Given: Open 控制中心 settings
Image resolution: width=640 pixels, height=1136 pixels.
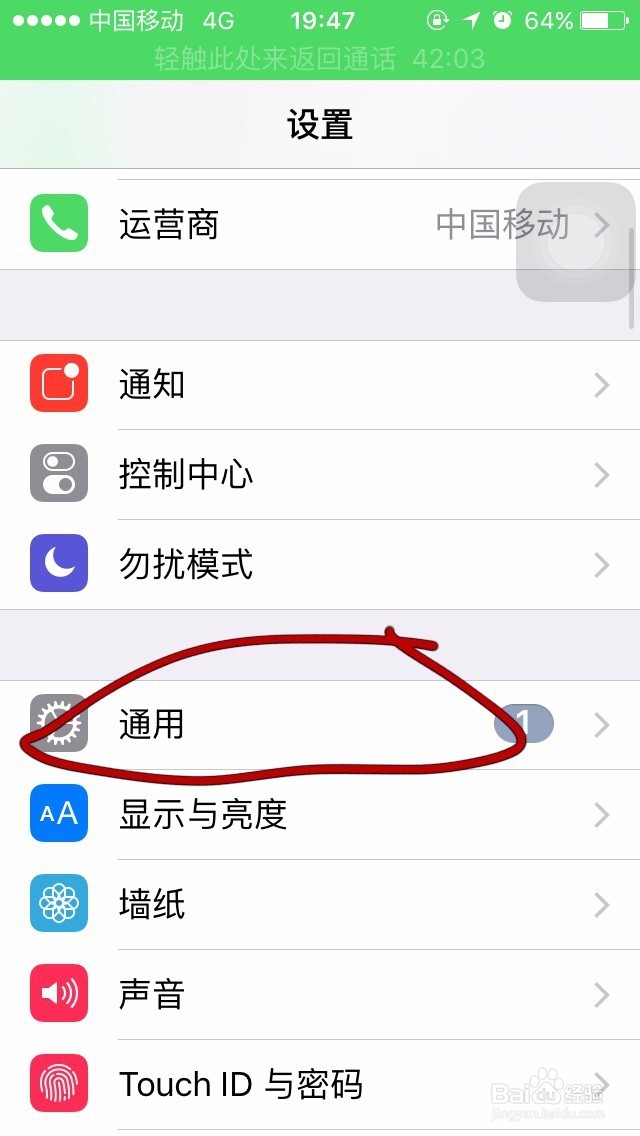Looking at the screenshot, I should [x=320, y=475].
